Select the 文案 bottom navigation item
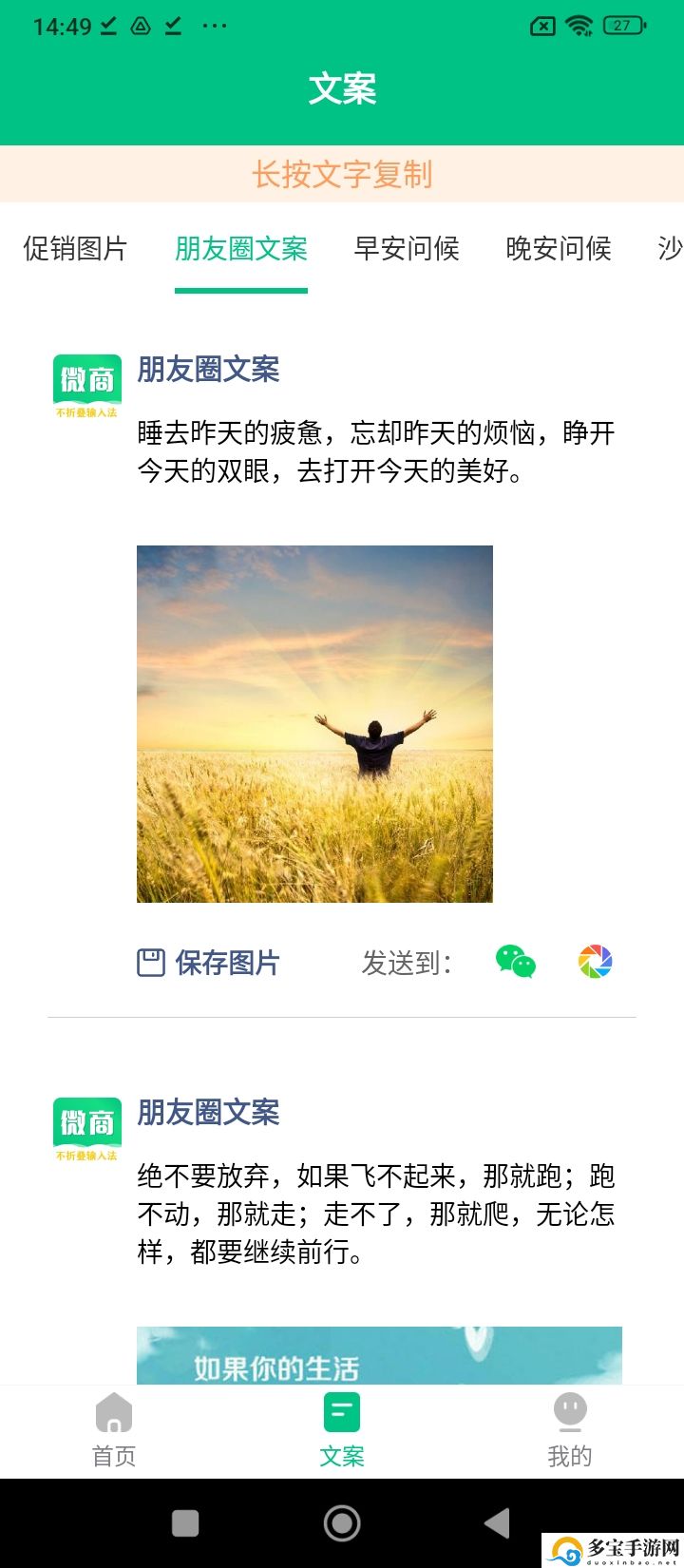 point(342,1430)
